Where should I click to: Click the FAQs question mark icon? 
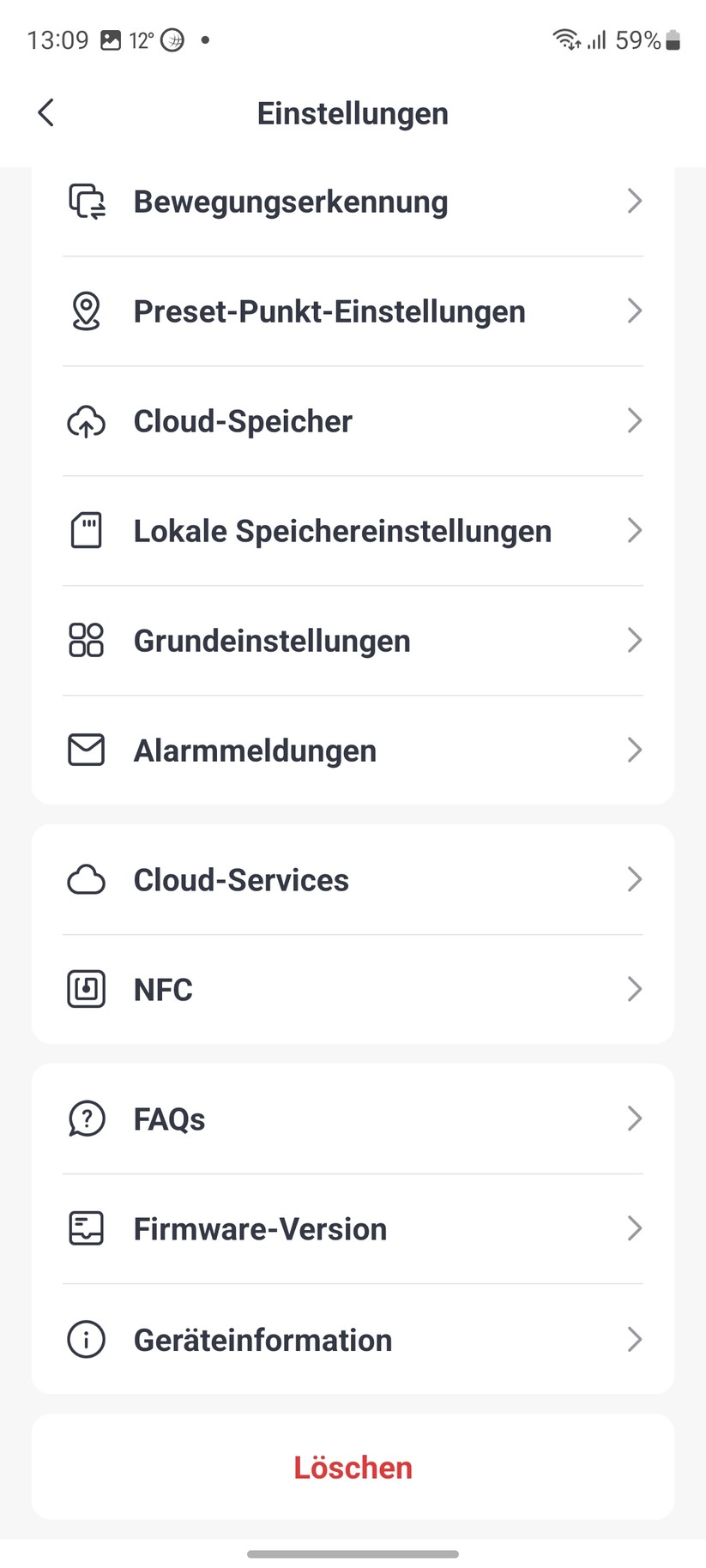point(86,1118)
